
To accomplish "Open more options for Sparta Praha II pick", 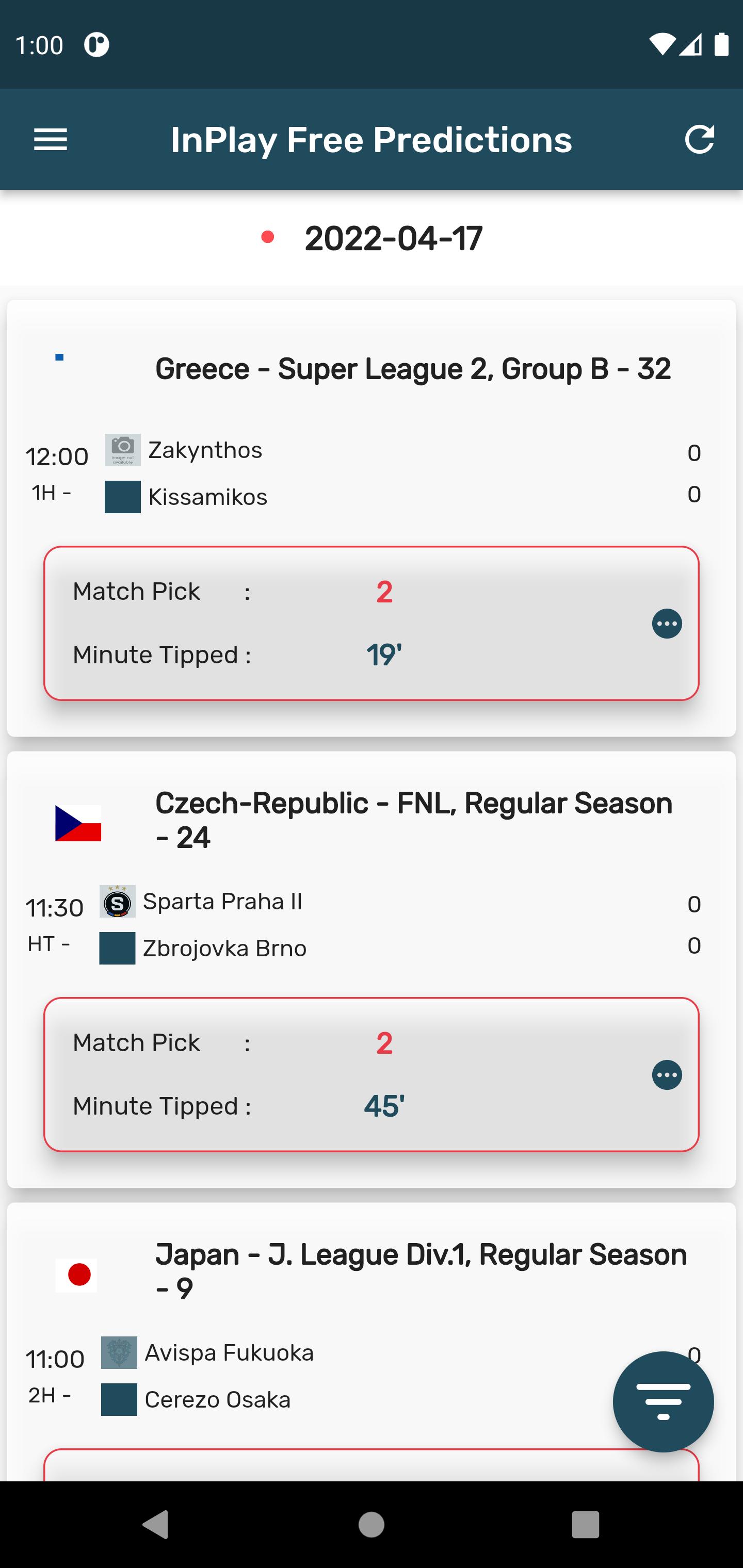I will 667,1075.
